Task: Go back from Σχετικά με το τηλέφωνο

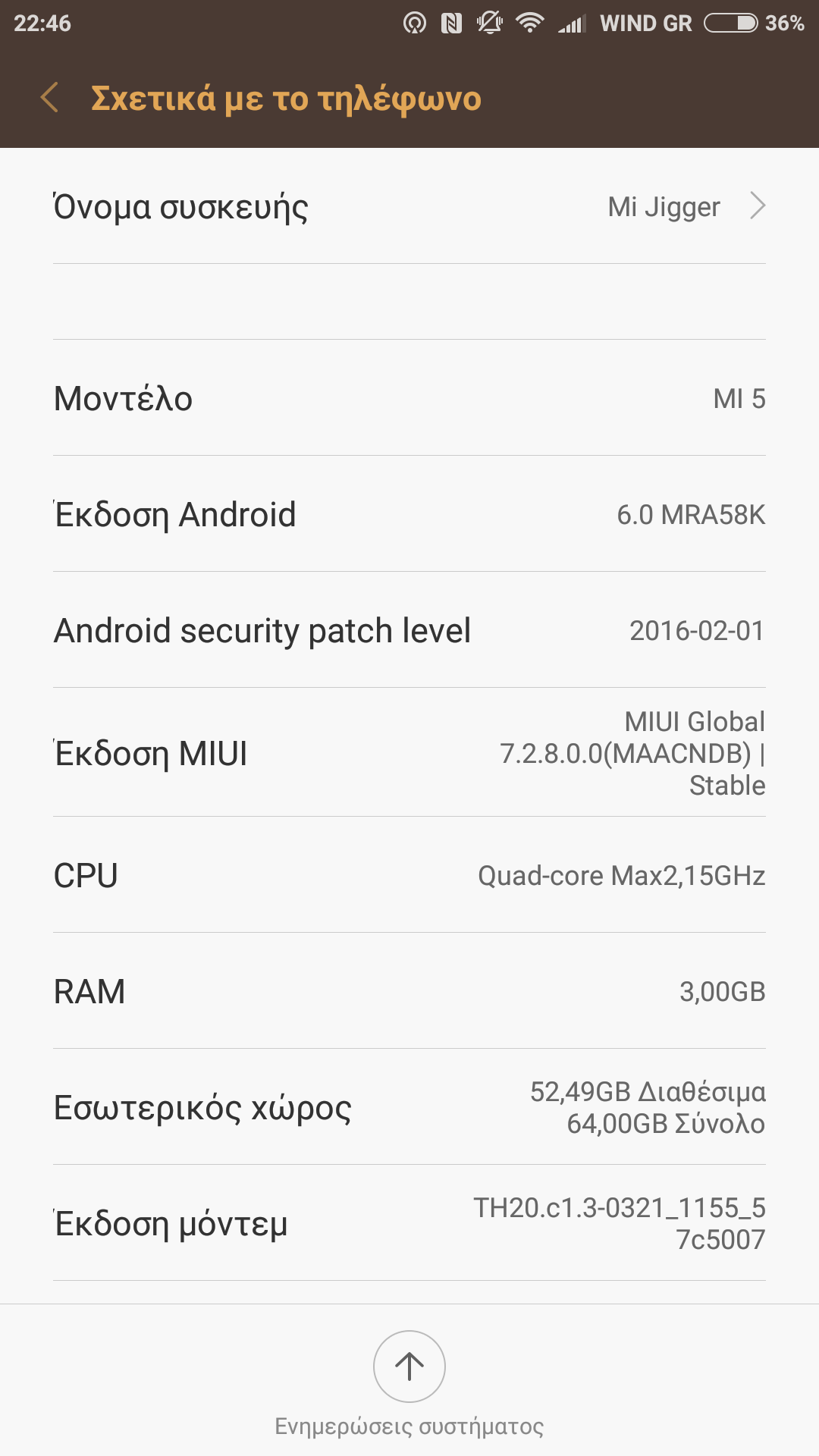Action: (x=50, y=99)
